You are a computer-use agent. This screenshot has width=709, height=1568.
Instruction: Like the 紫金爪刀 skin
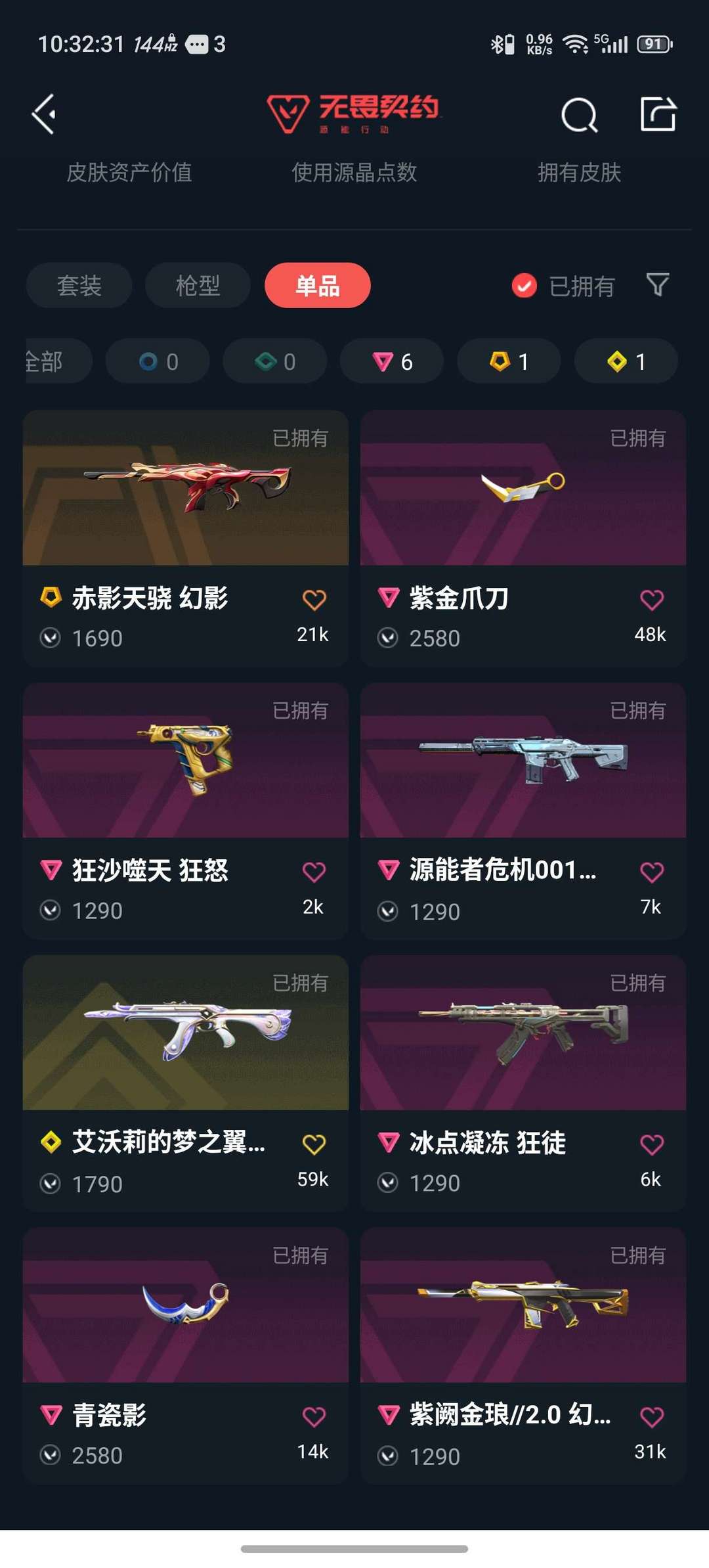651,600
